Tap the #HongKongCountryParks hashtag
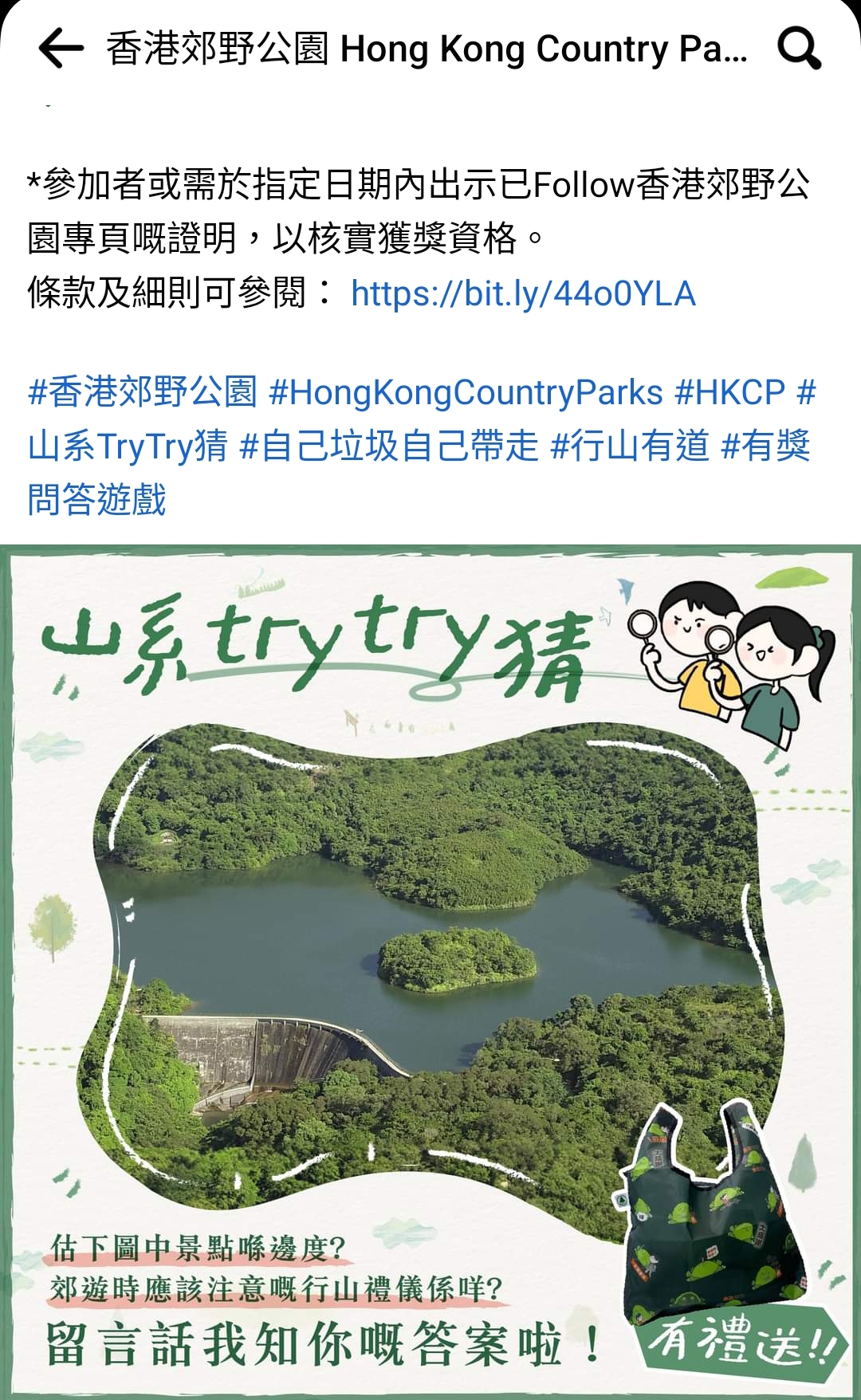 466,392
